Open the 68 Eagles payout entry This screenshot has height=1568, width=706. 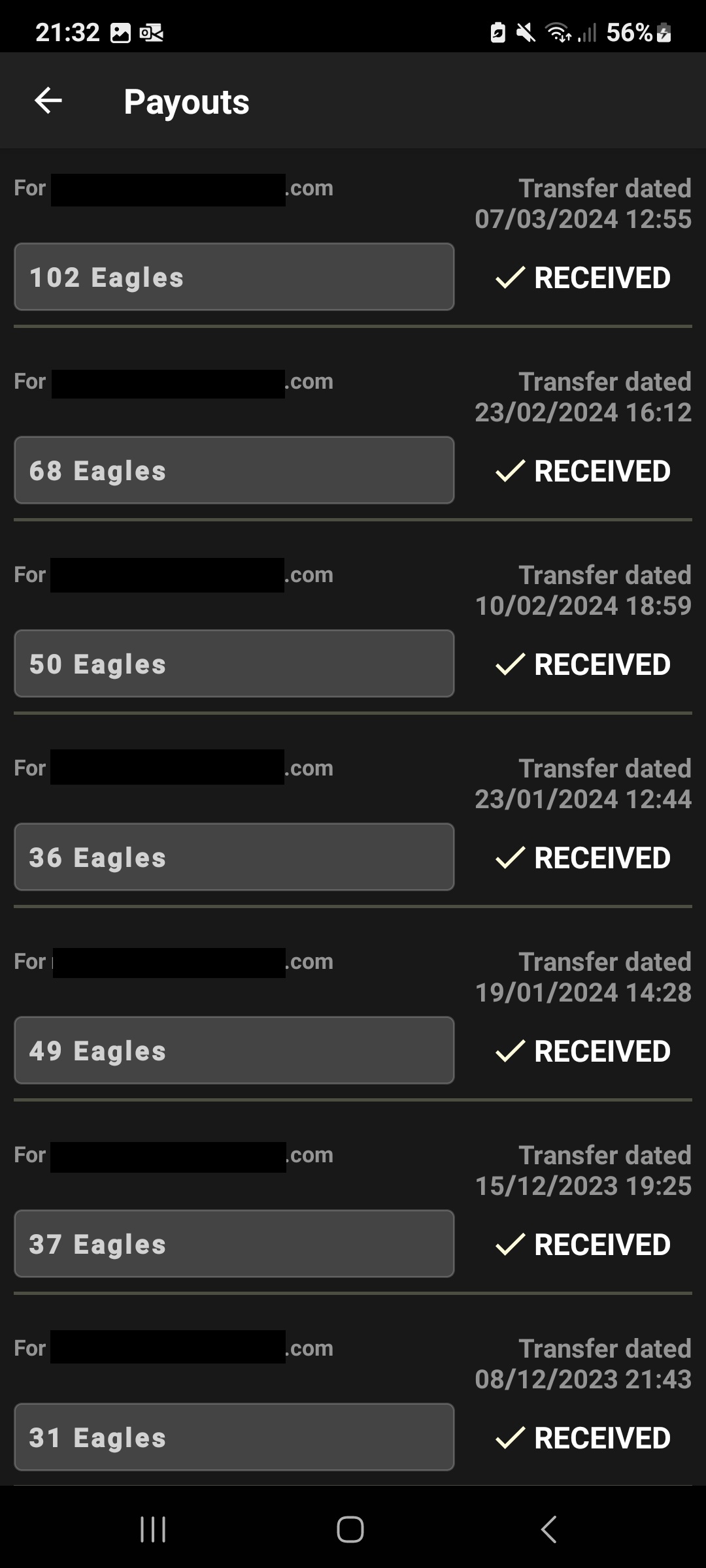click(234, 470)
